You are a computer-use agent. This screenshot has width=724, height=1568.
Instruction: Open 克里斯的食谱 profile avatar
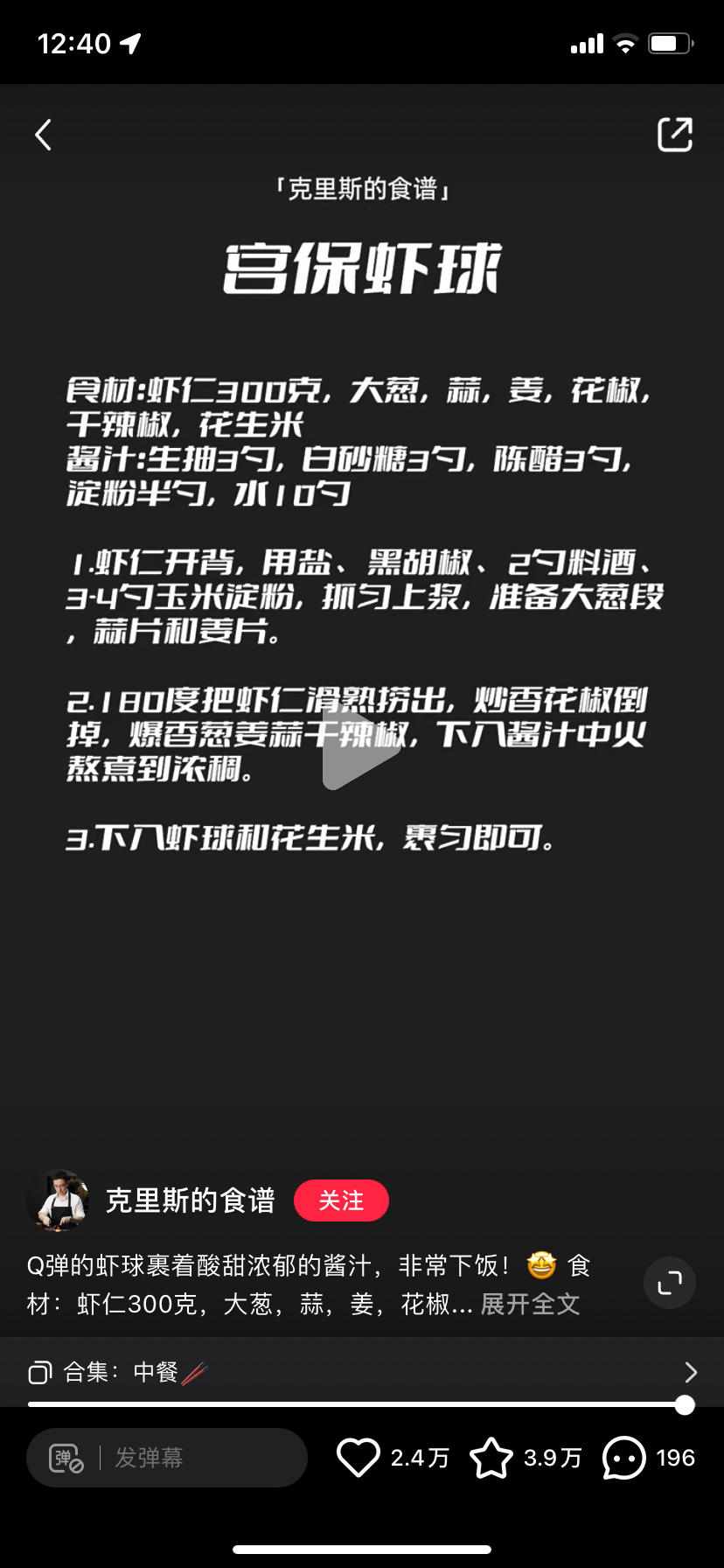click(58, 1200)
